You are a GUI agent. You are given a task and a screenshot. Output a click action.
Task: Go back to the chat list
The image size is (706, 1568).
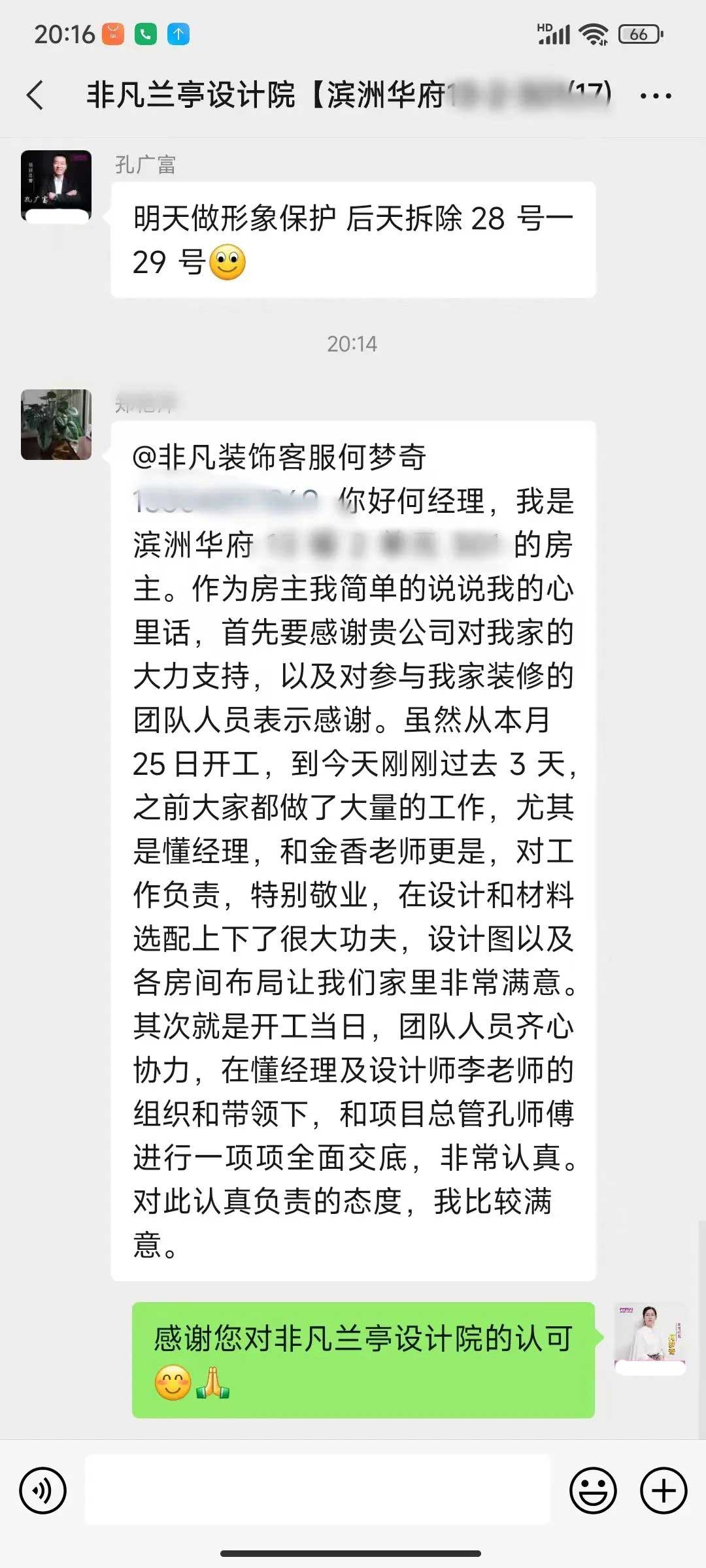tap(36, 95)
